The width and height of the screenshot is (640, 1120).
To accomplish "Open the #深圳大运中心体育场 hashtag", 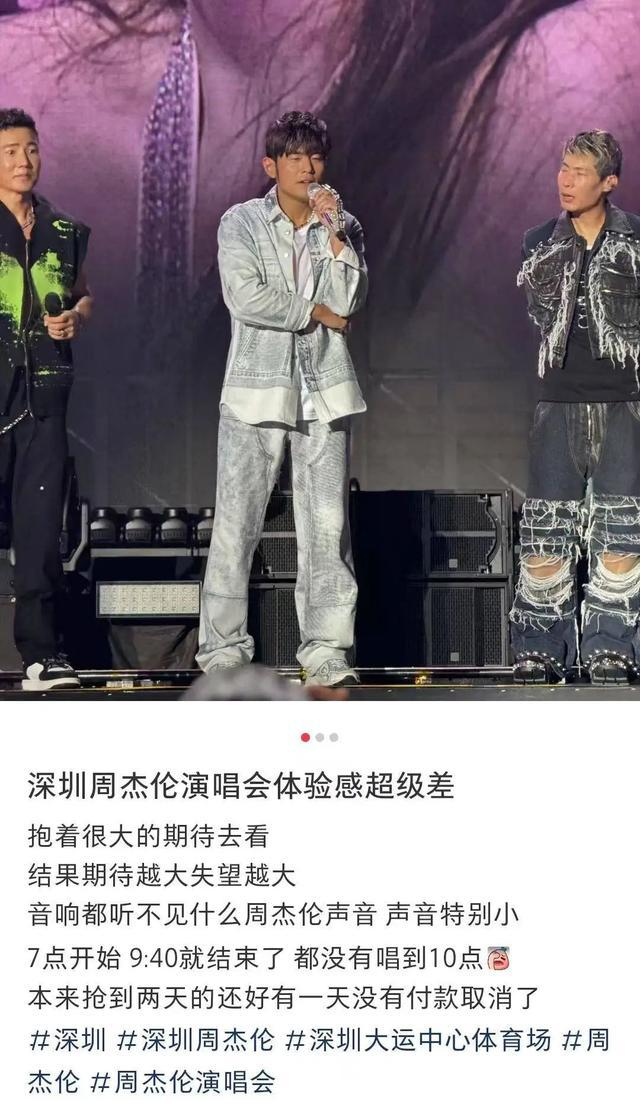I will click(x=418, y=1041).
